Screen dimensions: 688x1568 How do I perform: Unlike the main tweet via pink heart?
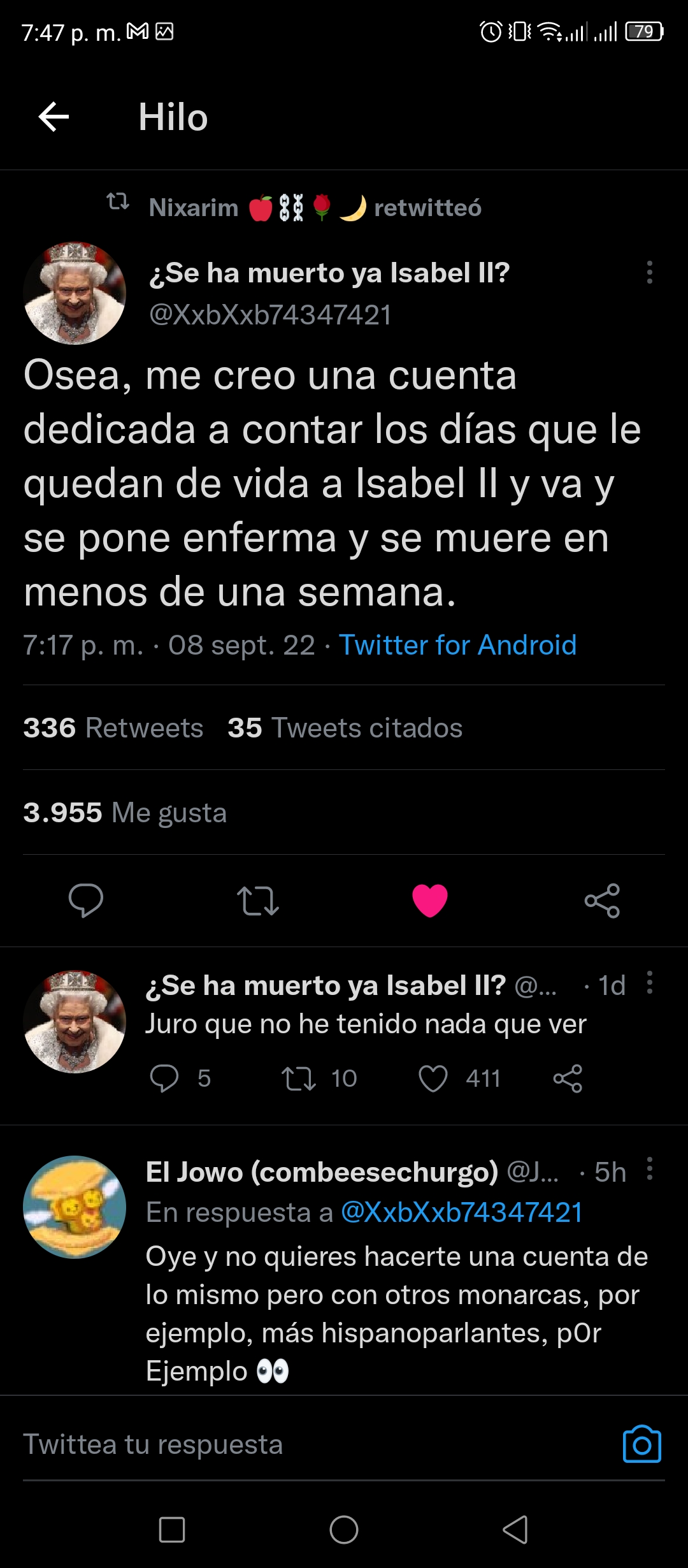(x=430, y=901)
